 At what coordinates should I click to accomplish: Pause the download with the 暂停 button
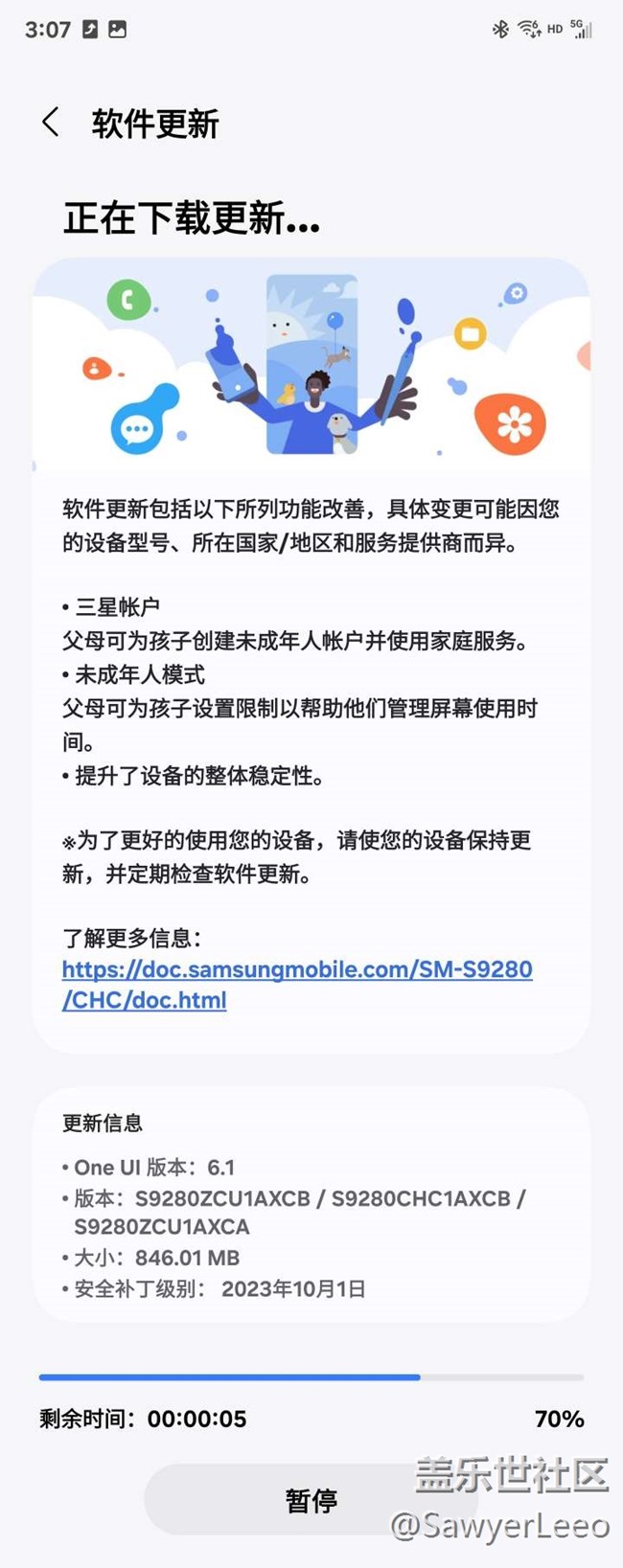[311, 1500]
